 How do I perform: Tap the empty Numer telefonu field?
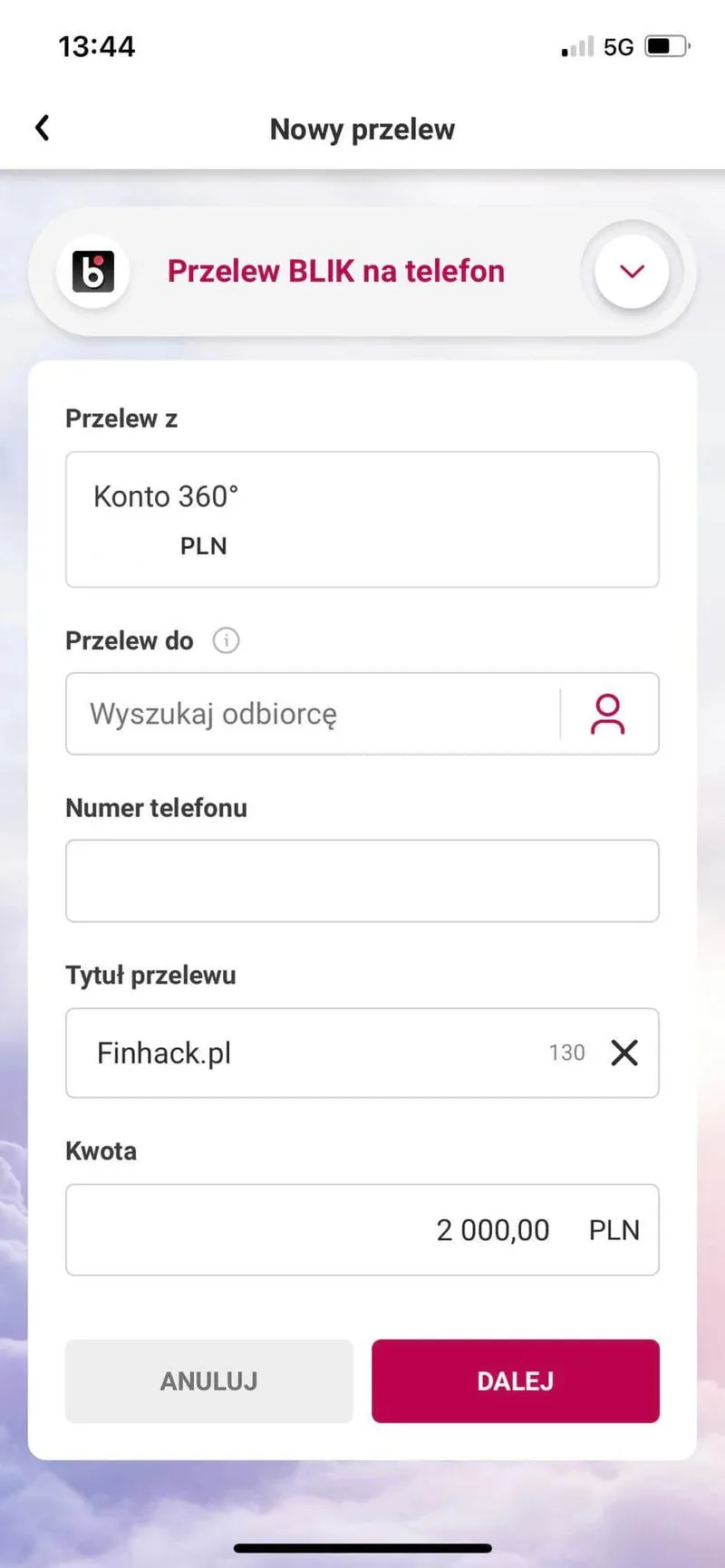[362, 880]
